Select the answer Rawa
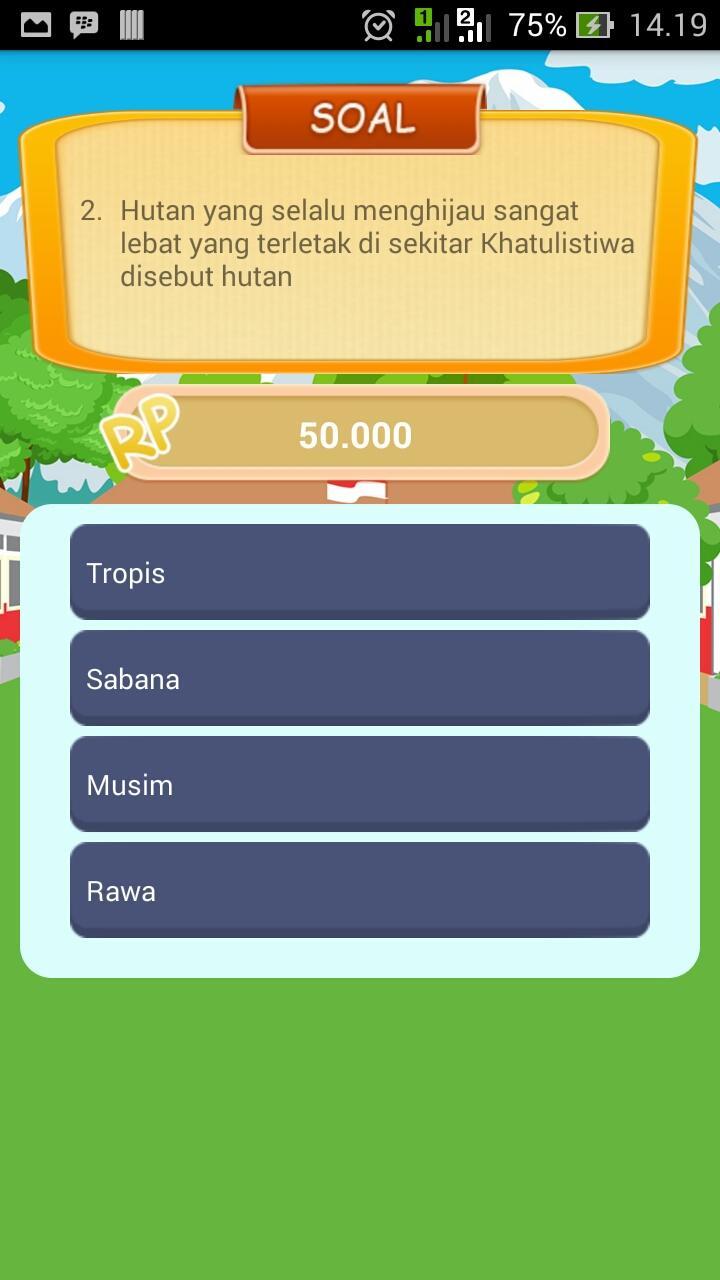 pyautogui.click(x=359, y=890)
